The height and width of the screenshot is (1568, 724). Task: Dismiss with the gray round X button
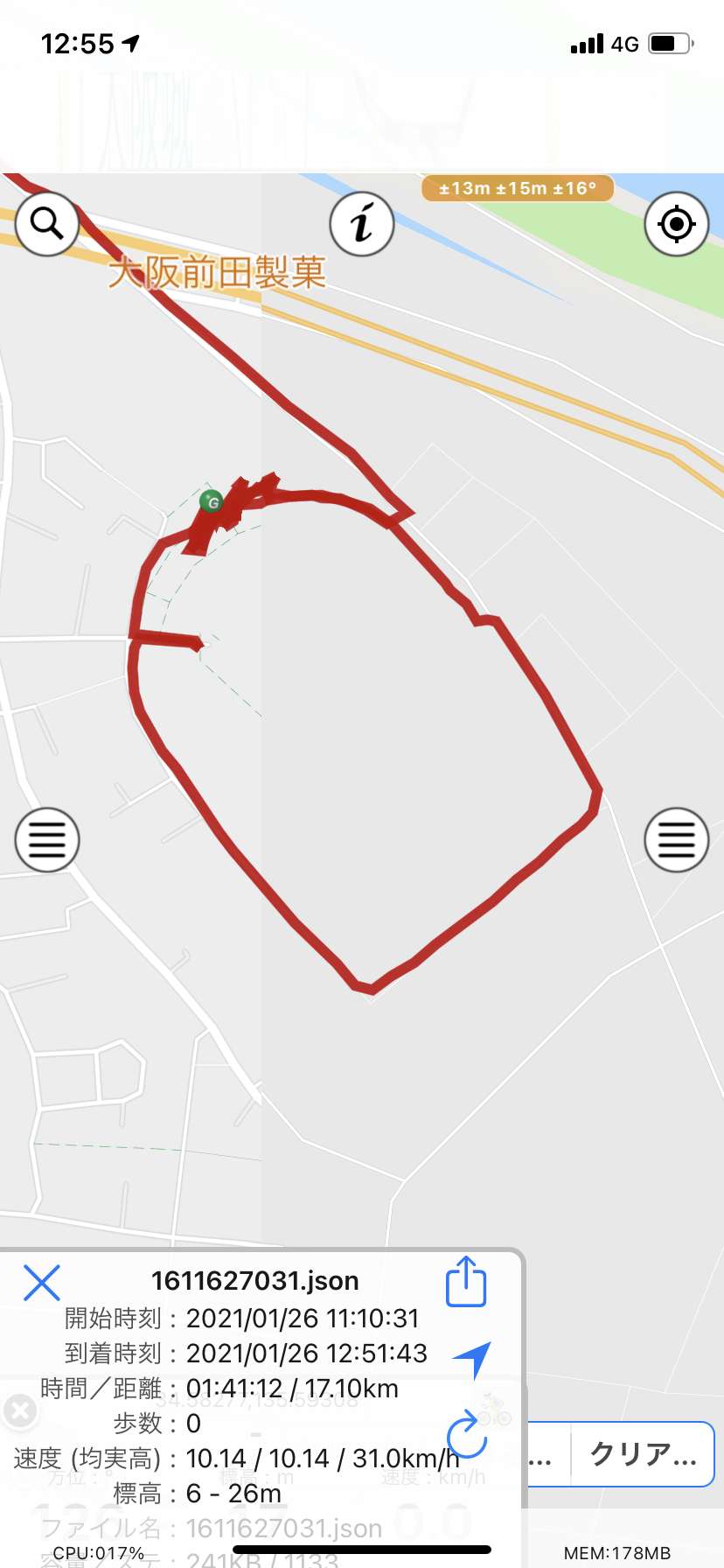click(x=20, y=1410)
